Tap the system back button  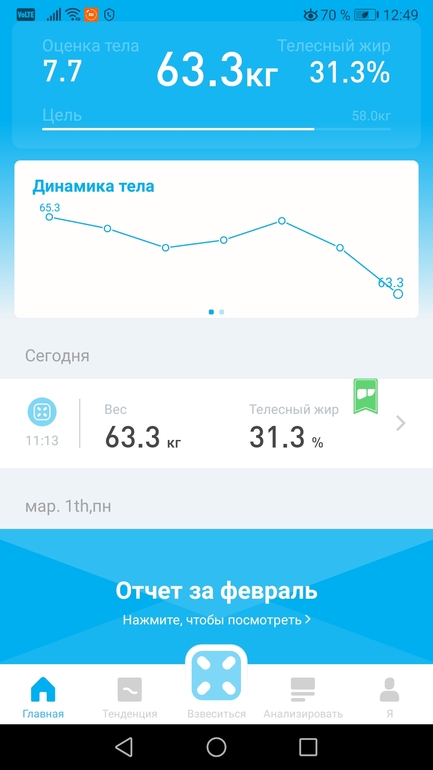pos(124,747)
